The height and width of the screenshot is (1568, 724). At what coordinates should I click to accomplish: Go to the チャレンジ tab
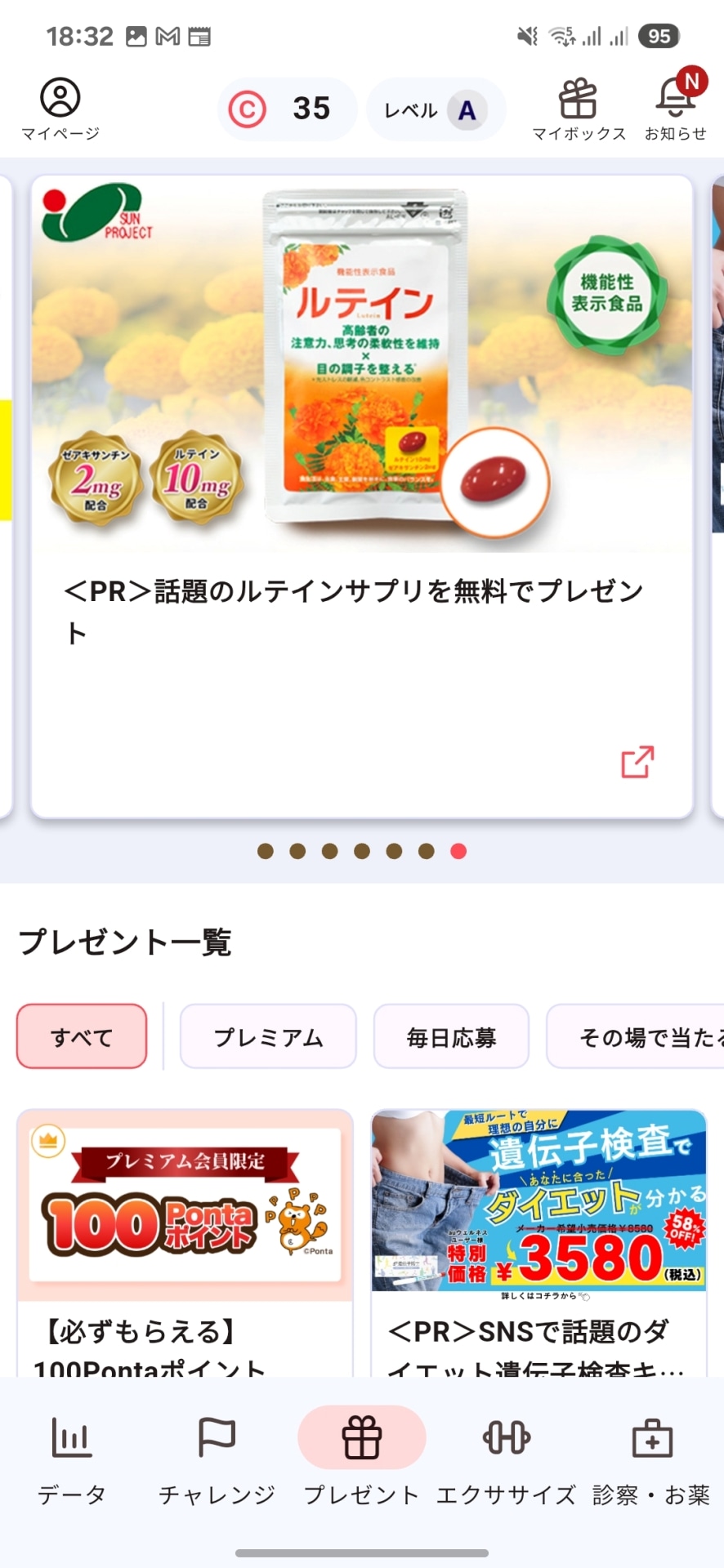(x=217, y=1460)
